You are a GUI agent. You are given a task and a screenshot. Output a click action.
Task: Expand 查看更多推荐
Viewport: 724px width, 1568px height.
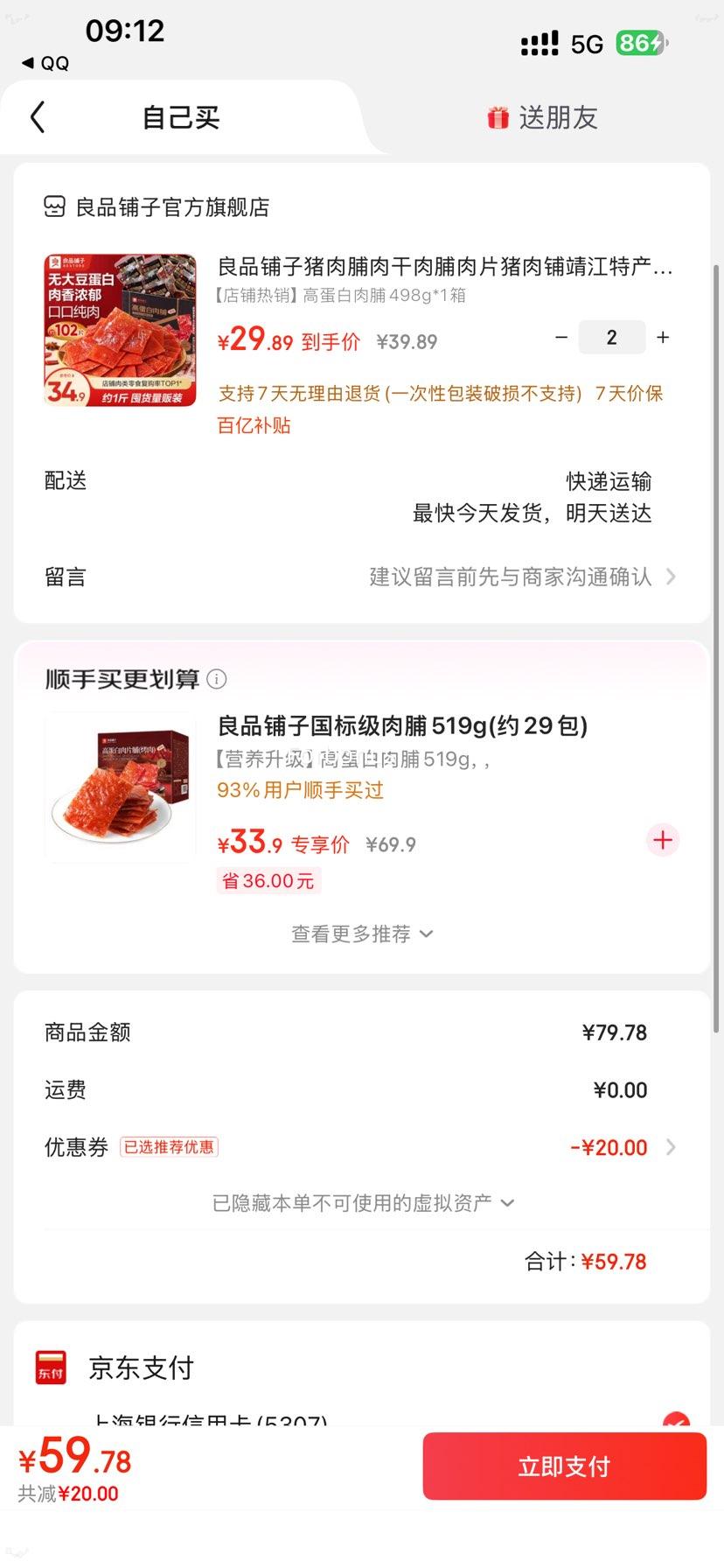pos(362,934)
